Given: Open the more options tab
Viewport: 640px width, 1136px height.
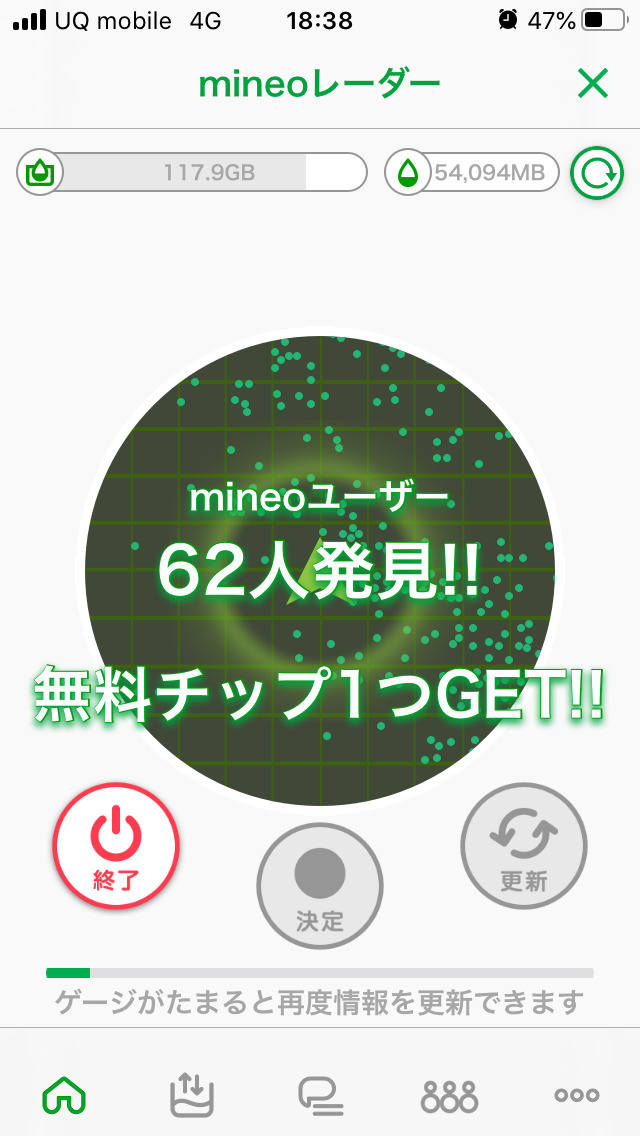Looking at the screenshot, I should [x=577, y=1095].
